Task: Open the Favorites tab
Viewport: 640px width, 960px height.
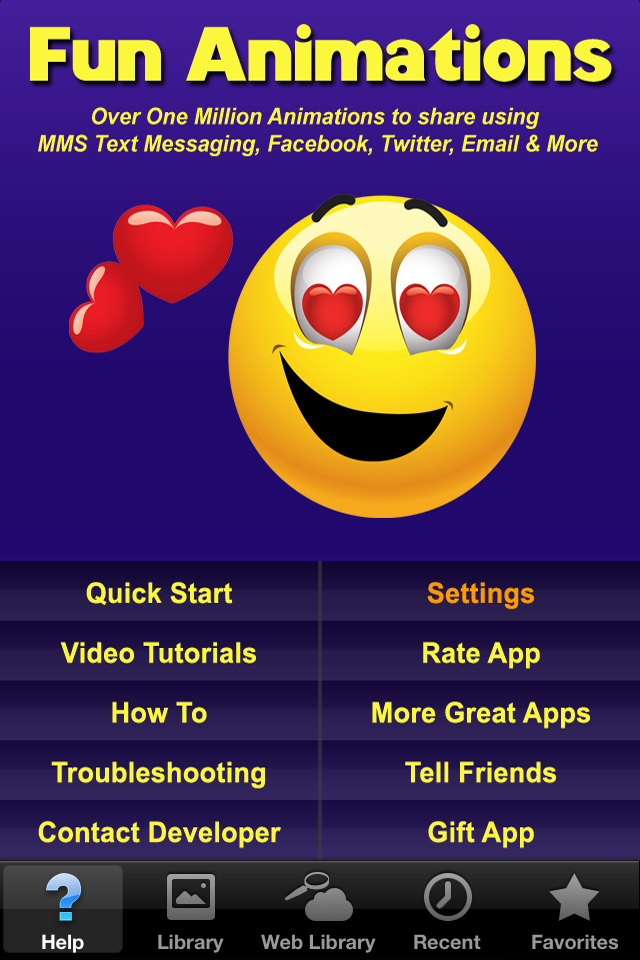Action: click(x=574, y=910)
